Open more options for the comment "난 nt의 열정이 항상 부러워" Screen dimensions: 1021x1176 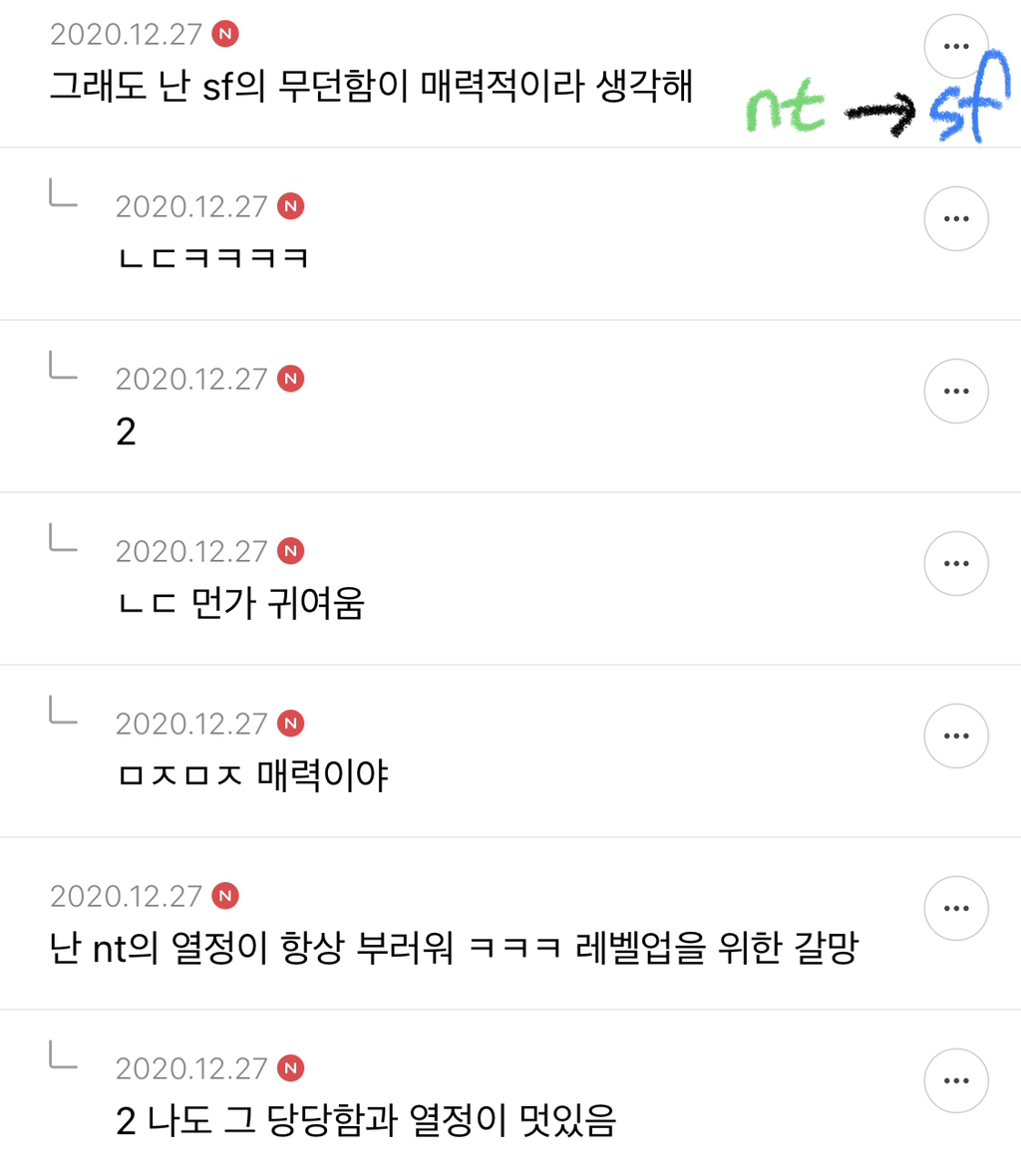[955, 908]
